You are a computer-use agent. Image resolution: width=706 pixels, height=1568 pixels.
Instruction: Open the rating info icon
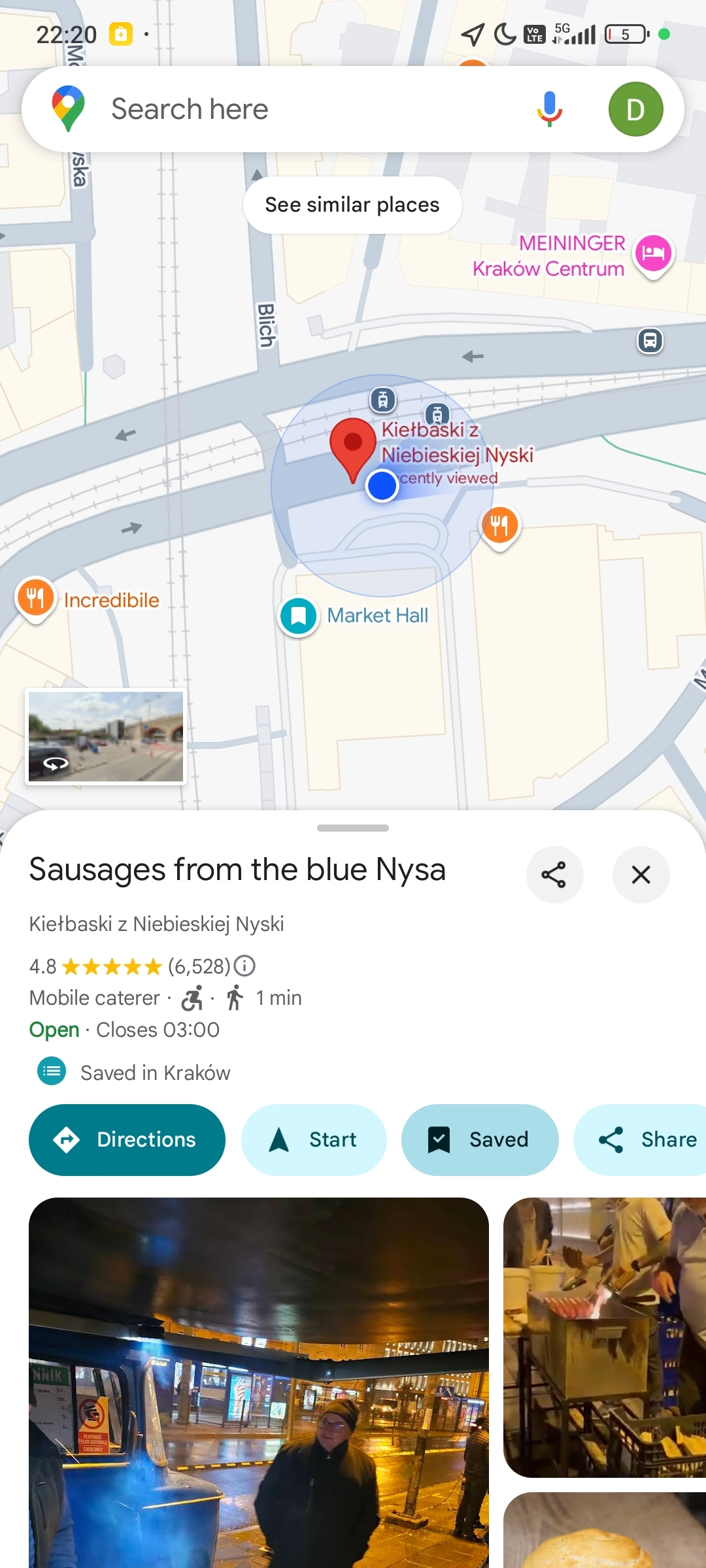(244, 965)
